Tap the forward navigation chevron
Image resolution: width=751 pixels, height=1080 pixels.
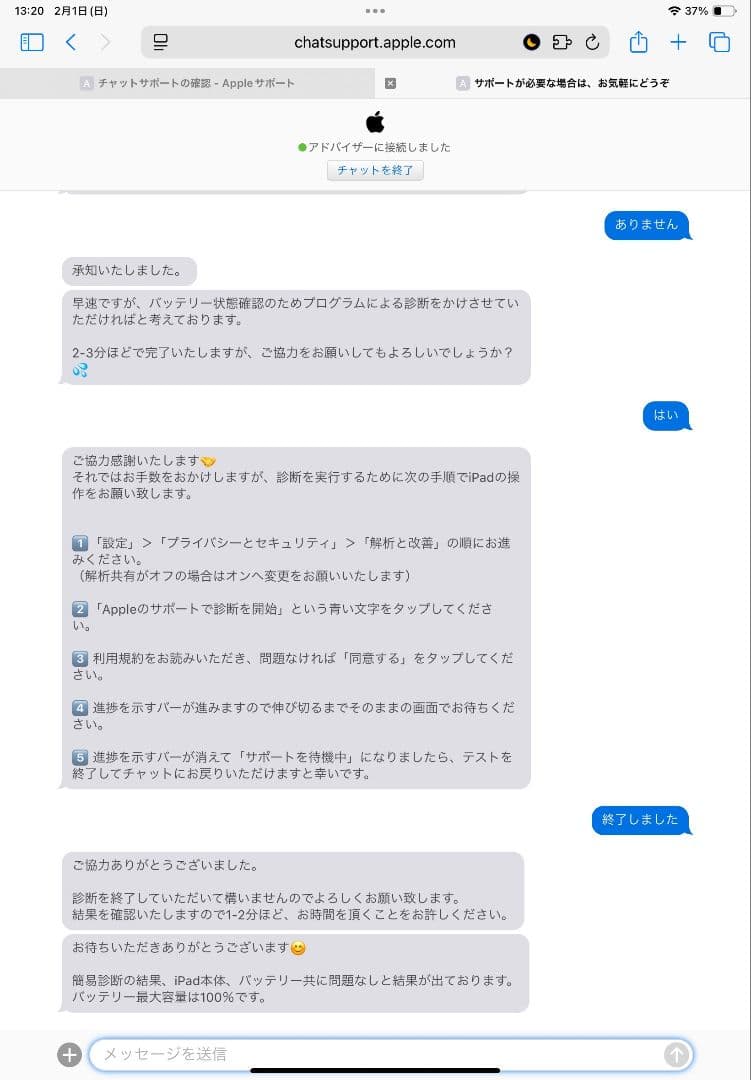[x=103, y=42]
